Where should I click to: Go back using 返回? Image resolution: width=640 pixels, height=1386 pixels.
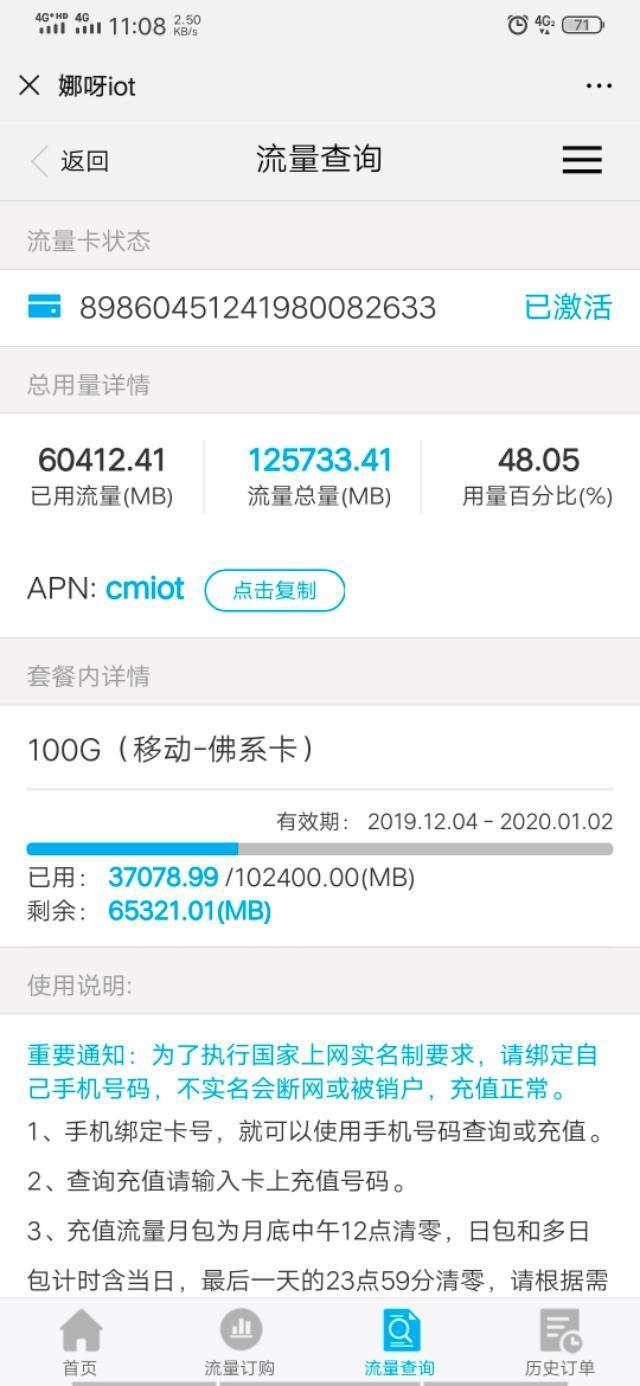[70, 161]
